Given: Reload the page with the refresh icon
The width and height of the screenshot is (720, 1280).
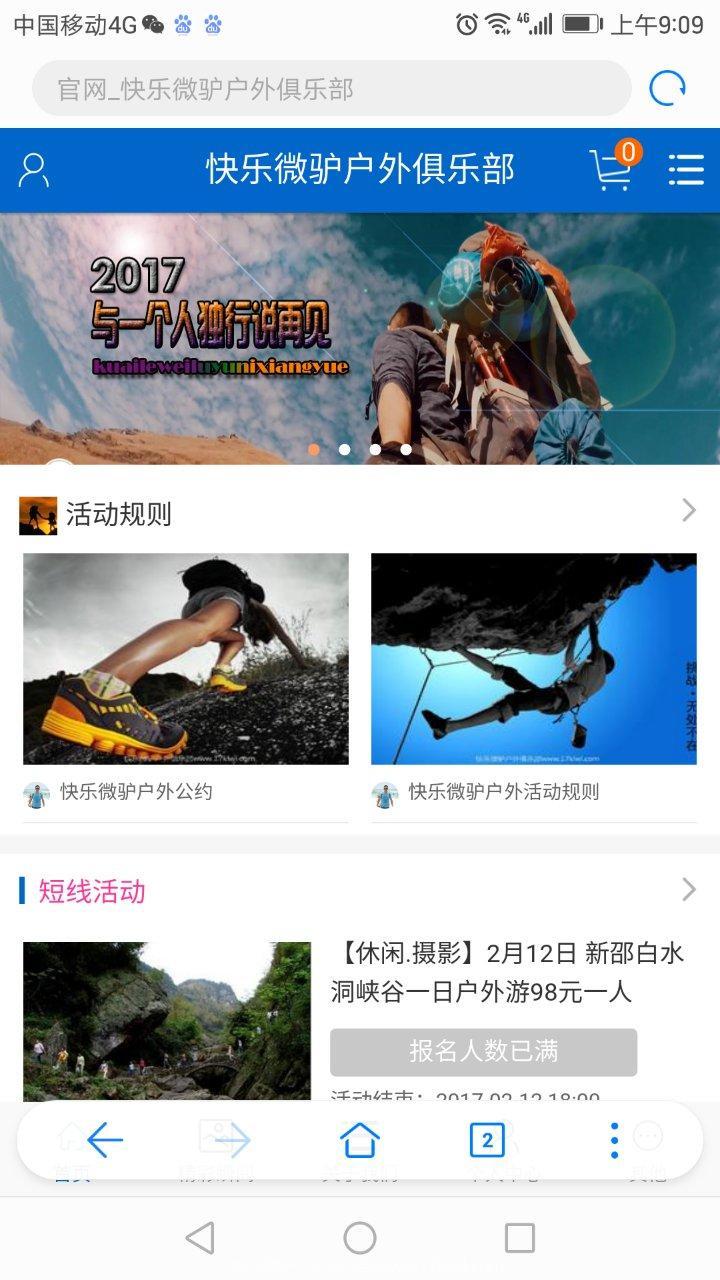Looking at the screenshot, I should coord(667,89).
